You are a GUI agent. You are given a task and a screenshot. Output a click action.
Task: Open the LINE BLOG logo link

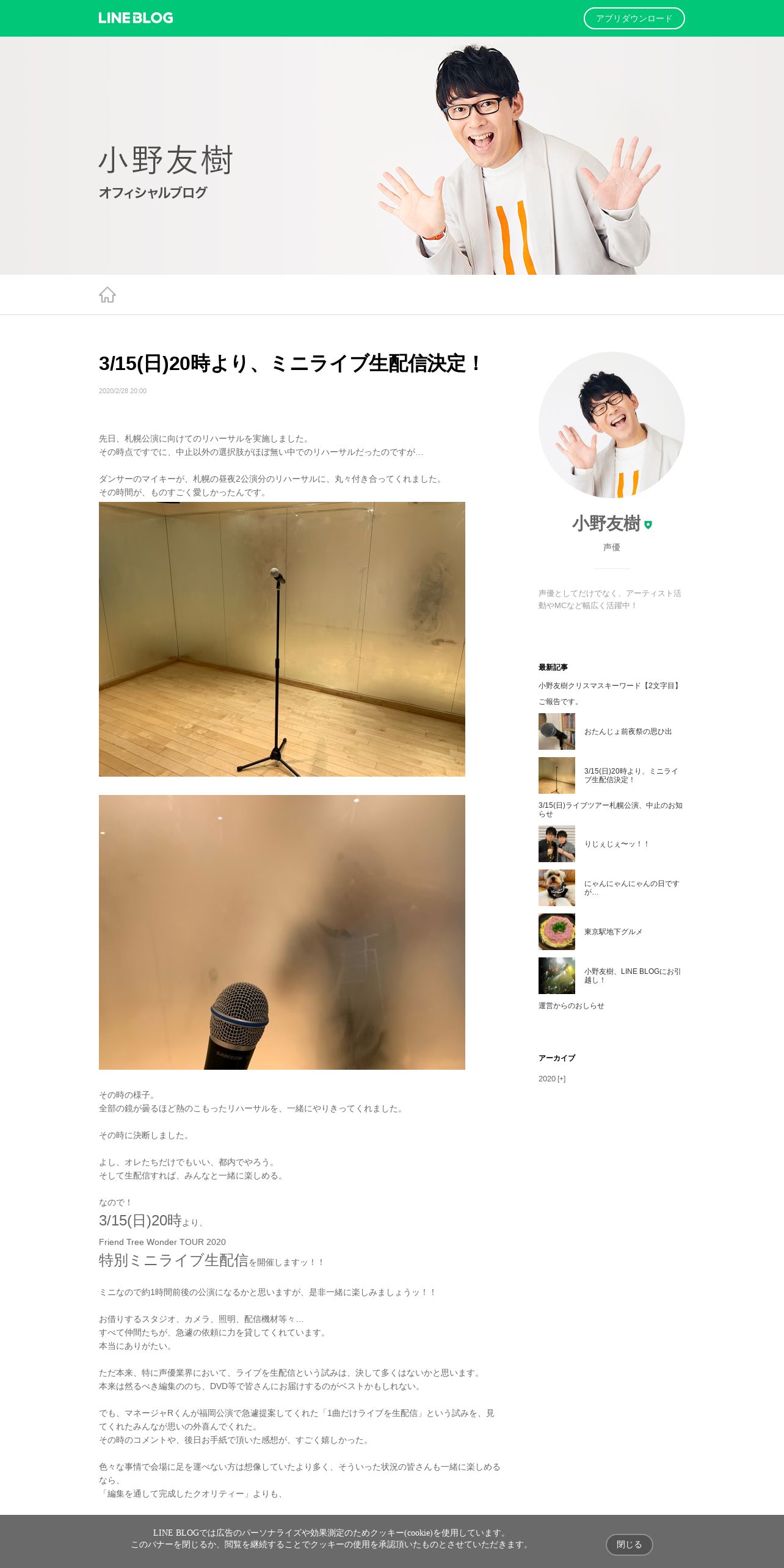[x=136, y=18]
